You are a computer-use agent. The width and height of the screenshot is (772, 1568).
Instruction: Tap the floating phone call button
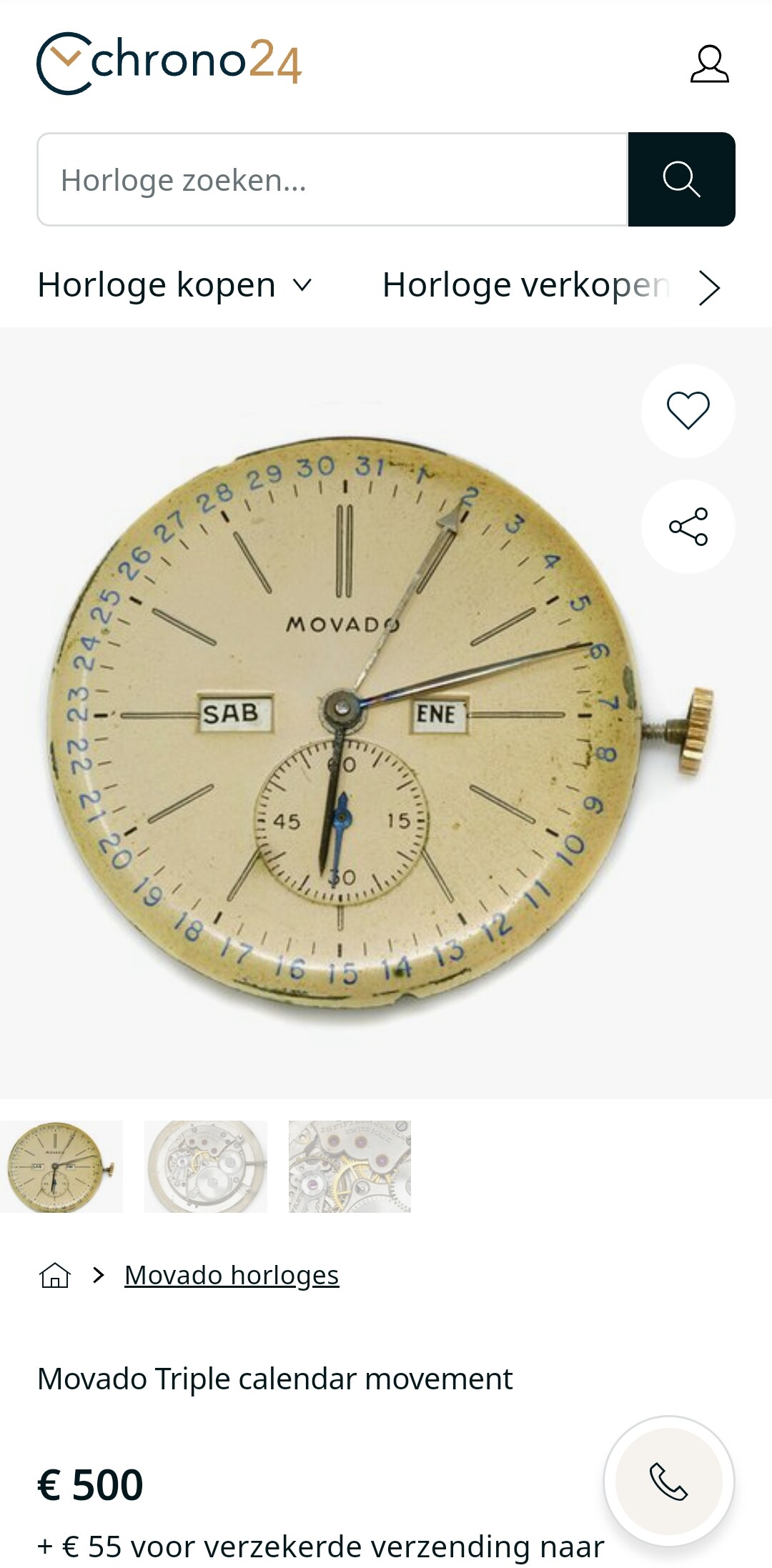[669, 1481]
